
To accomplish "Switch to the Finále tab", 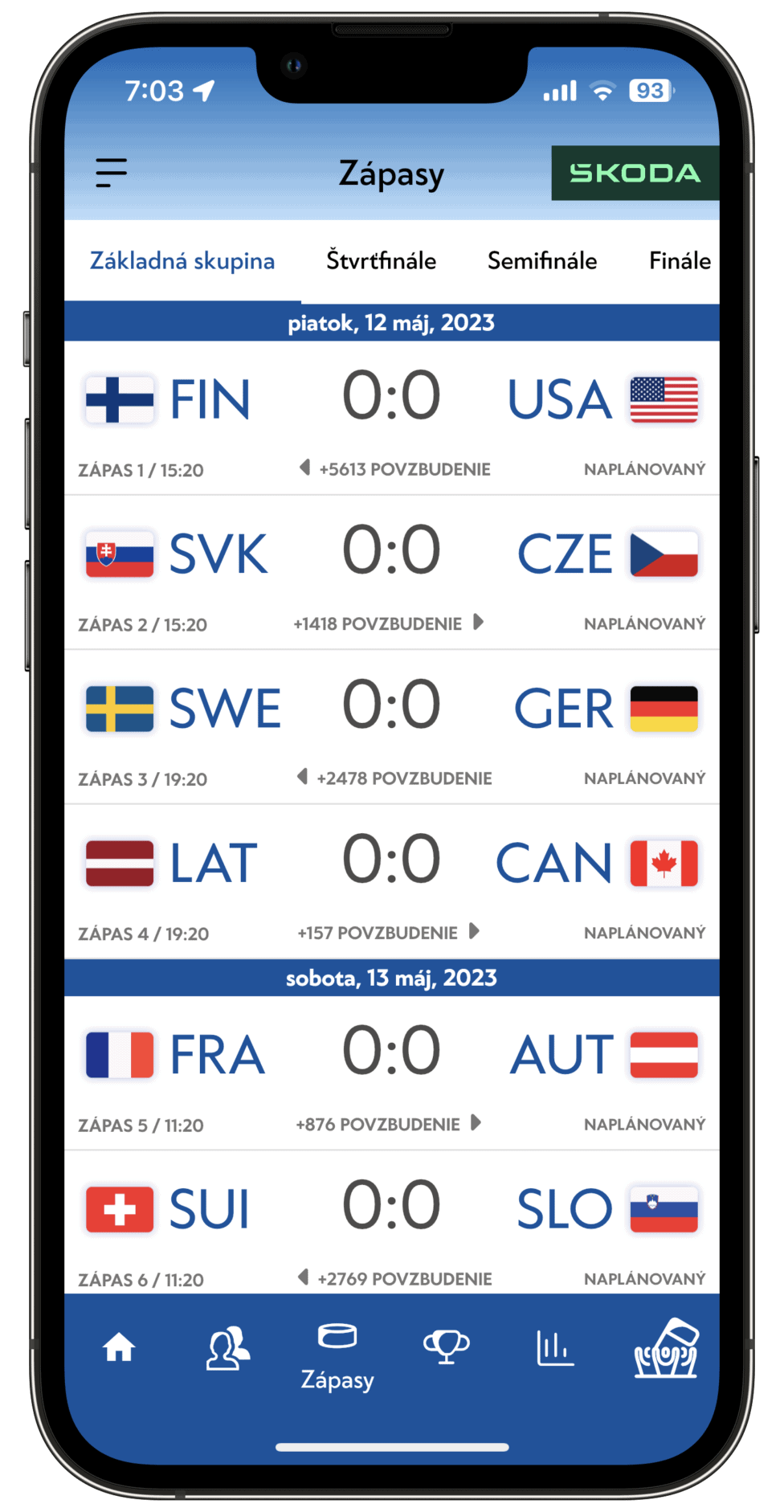I will [680, 261].
